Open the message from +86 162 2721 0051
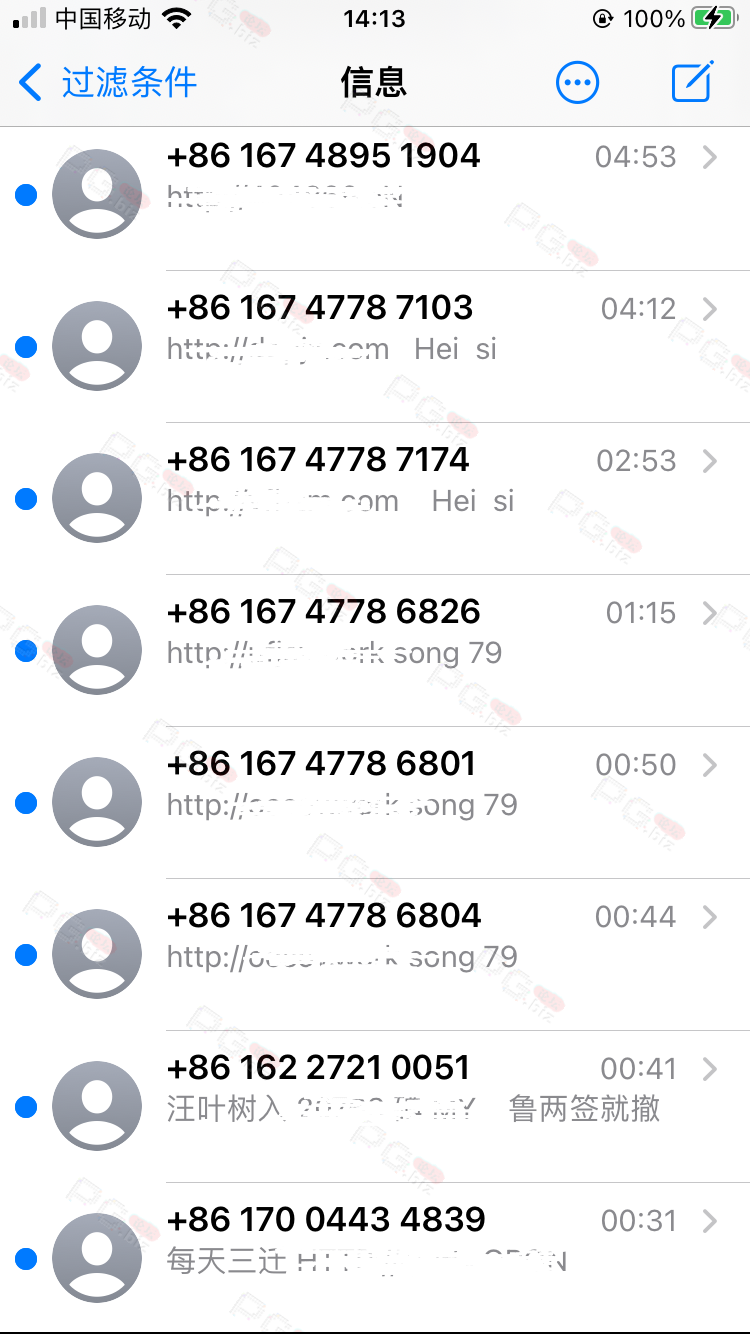 [x=375, y=1107]
